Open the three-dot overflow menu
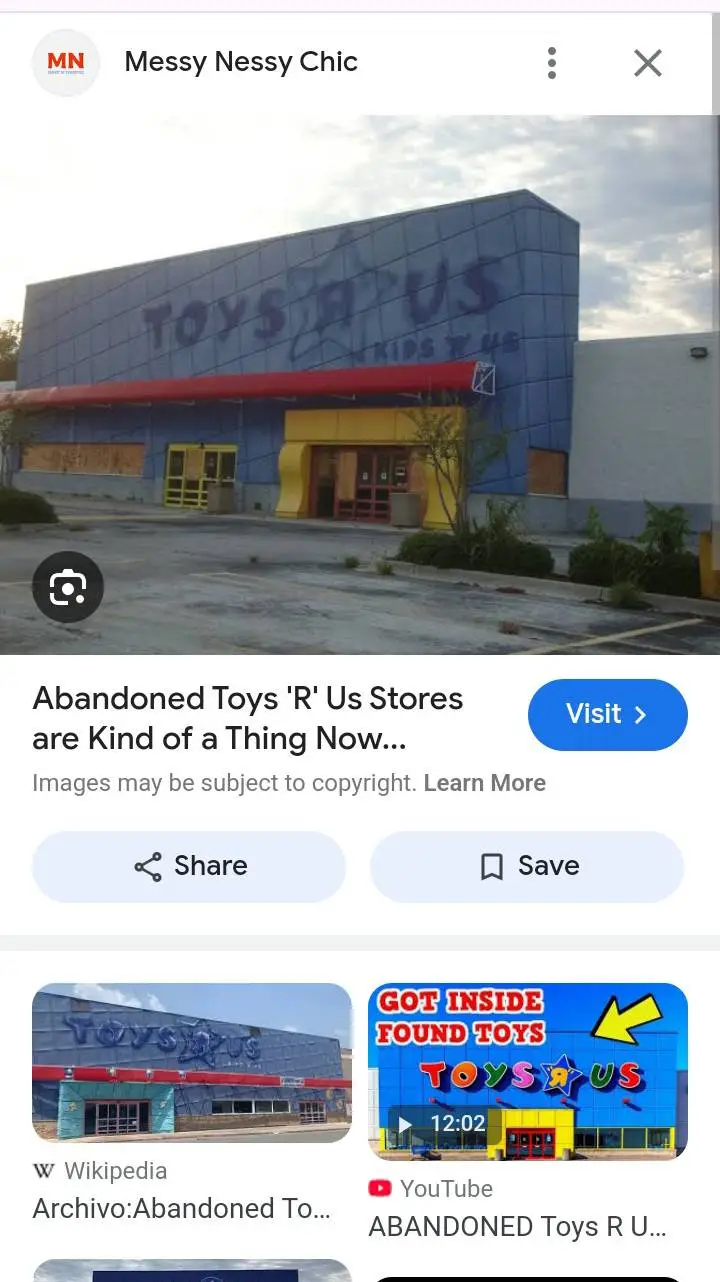This screenshot has width=720, height=1282. tap(551, 63)
